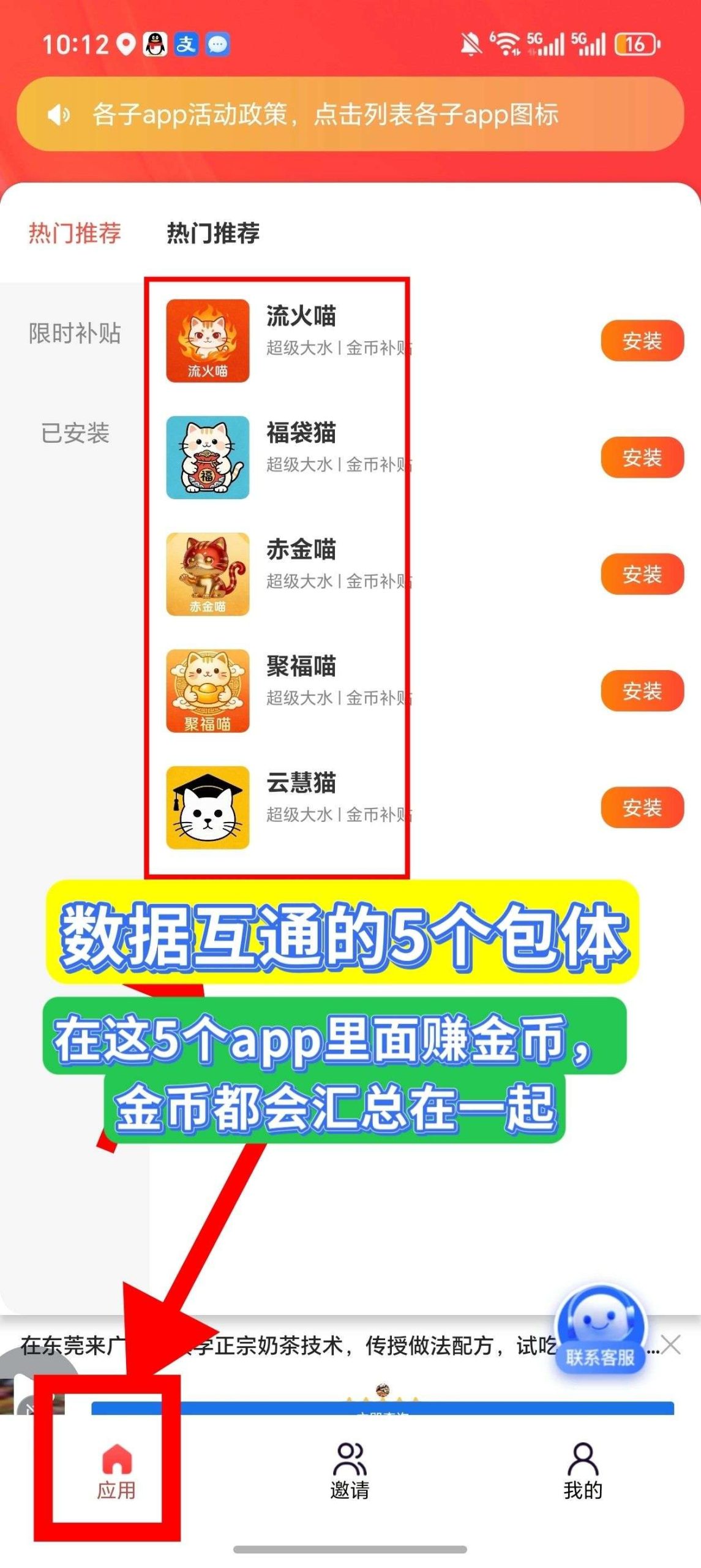Image resolution: width=701 pixels, height=1568 pixels.
Task: Open the app activity policy announcement banner
Action: [x=350, y=114]
